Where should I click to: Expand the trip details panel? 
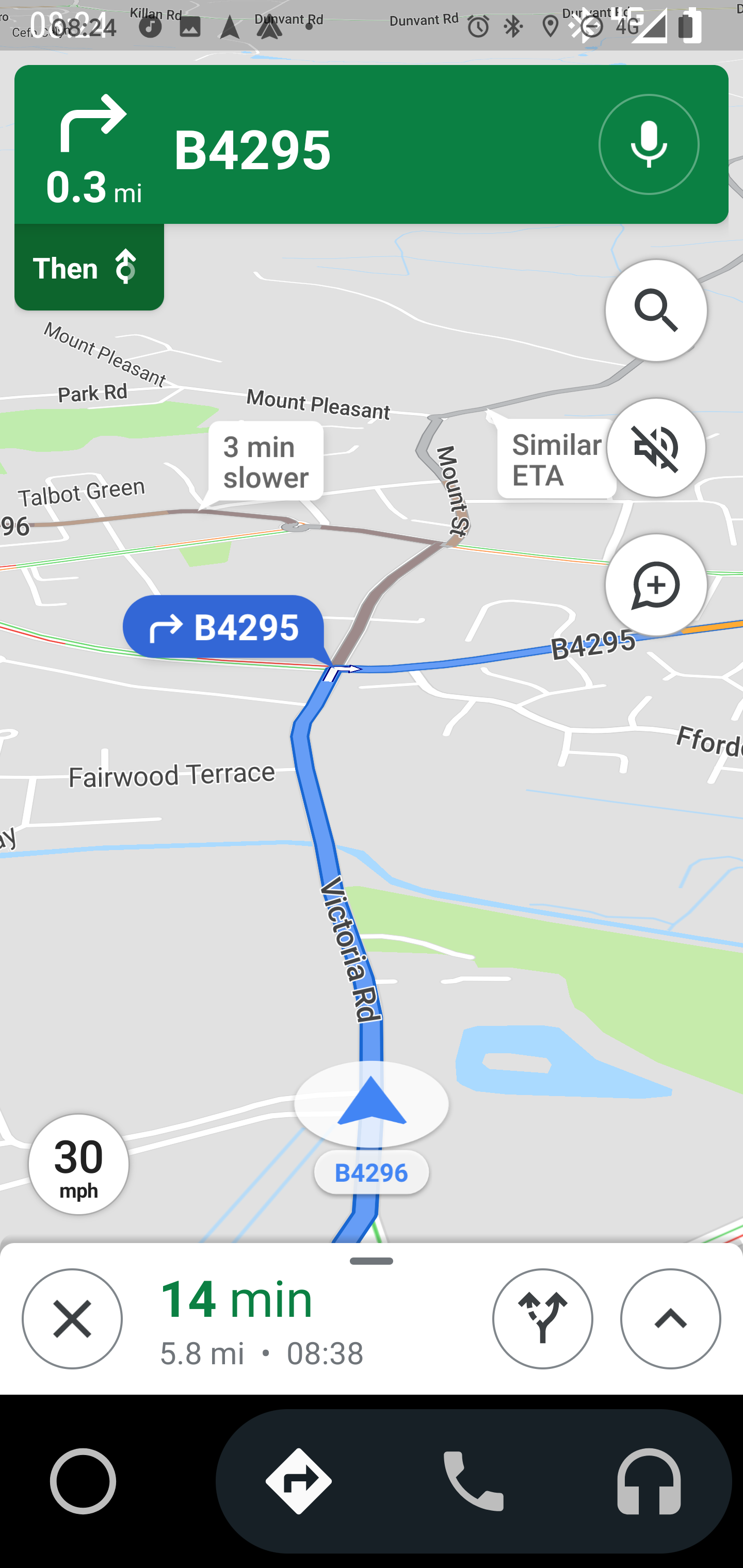tap(670, 1318)
